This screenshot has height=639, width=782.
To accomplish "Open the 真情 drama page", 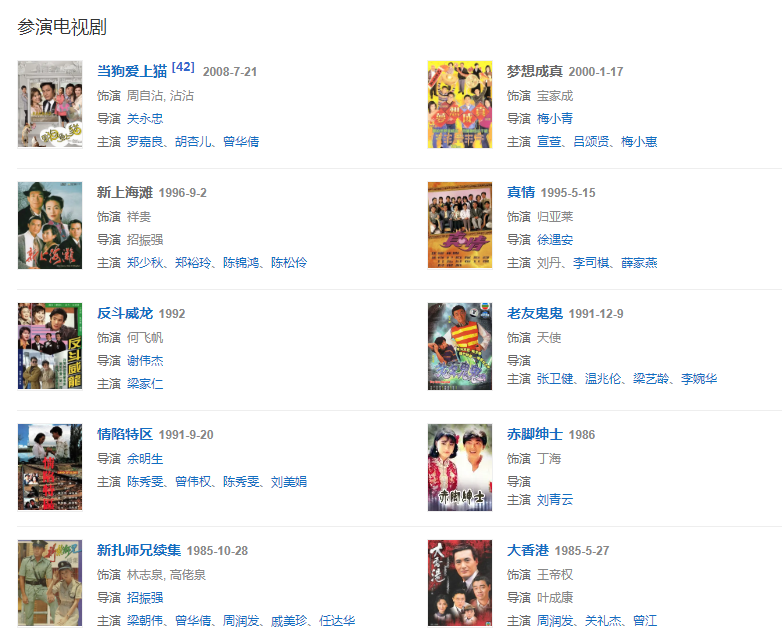I will tap(521, 192).
